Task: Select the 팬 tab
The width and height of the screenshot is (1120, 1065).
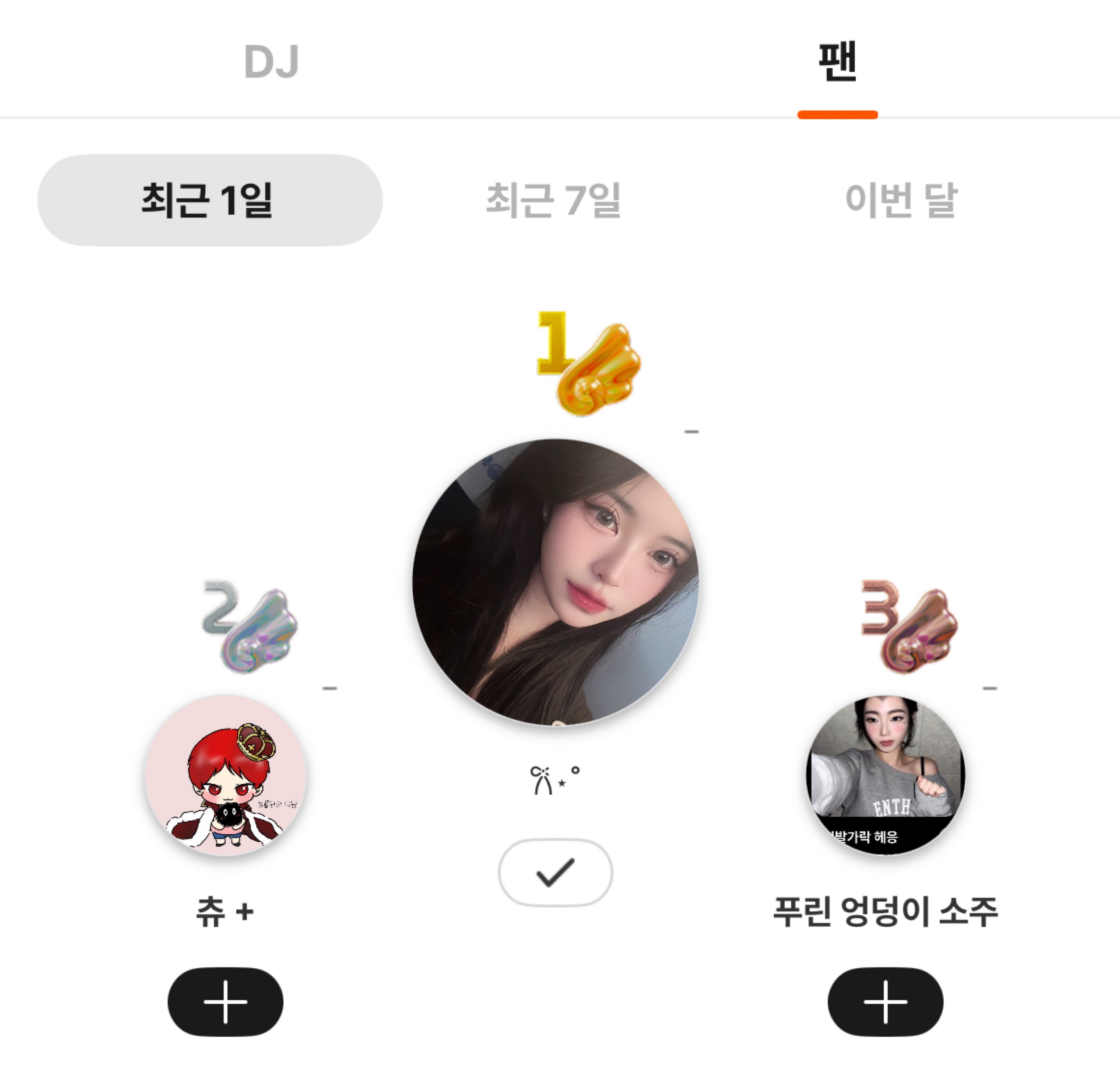Action: pyautogui.click(x=837, y=61)
